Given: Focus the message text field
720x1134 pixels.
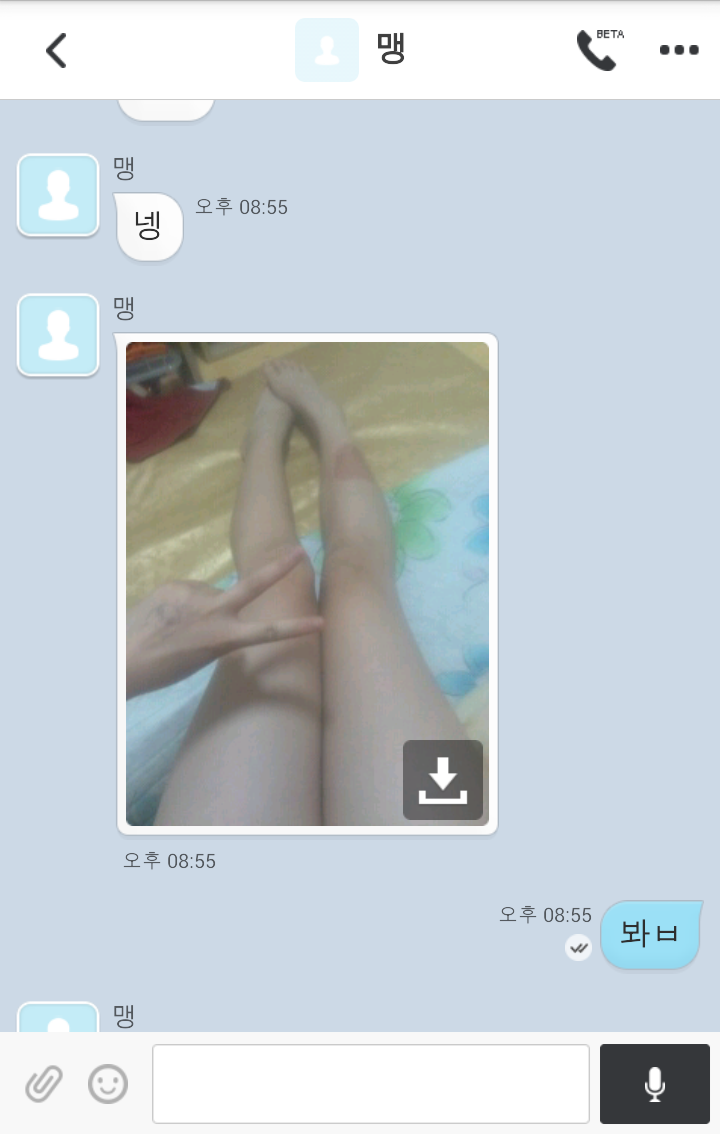Looking at the screenshot, I should [371, 1083].
